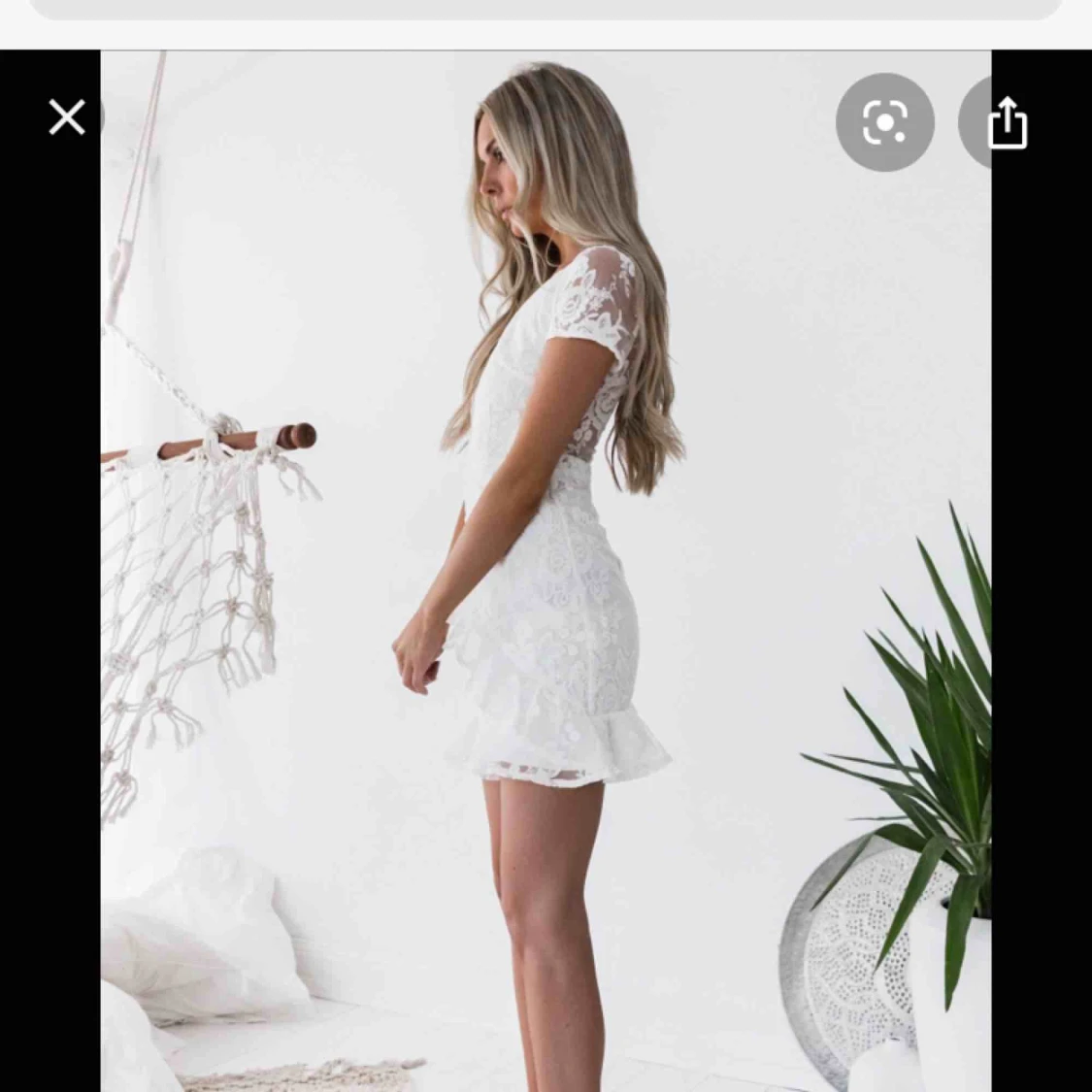Close the image viewer
This screenshot has width=1092, height=1092.
[x=67, y=117]
